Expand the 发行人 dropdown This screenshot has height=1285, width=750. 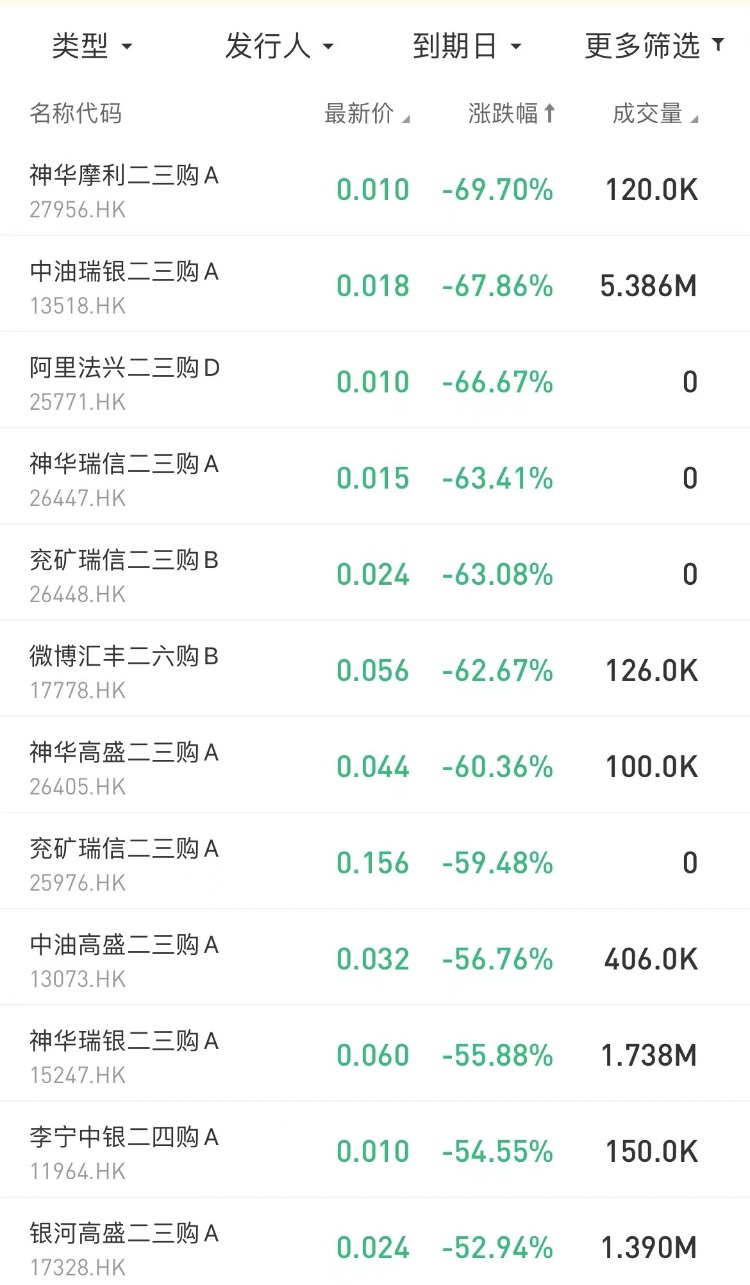[x=280, y=46]
